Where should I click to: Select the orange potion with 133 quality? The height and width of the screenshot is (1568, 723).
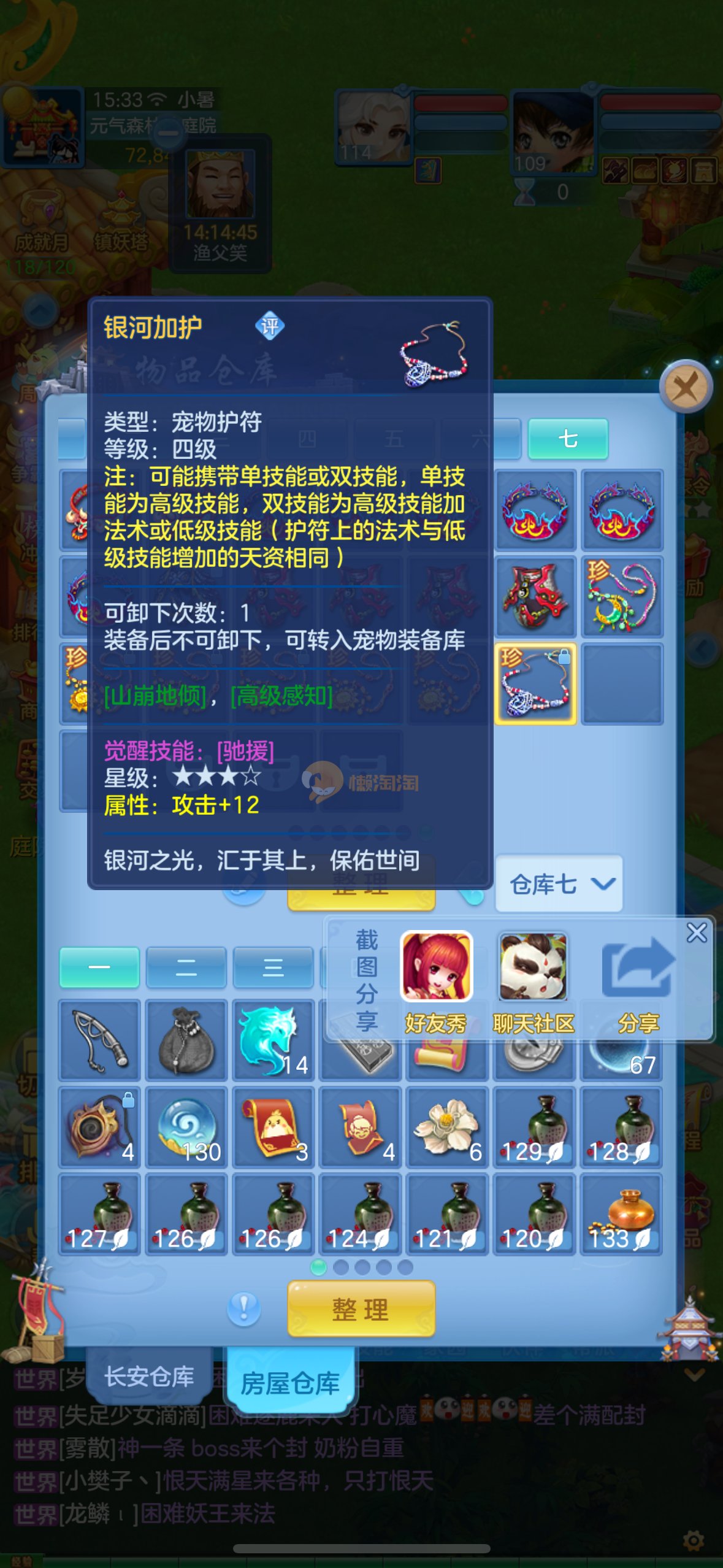point(621,1214)
